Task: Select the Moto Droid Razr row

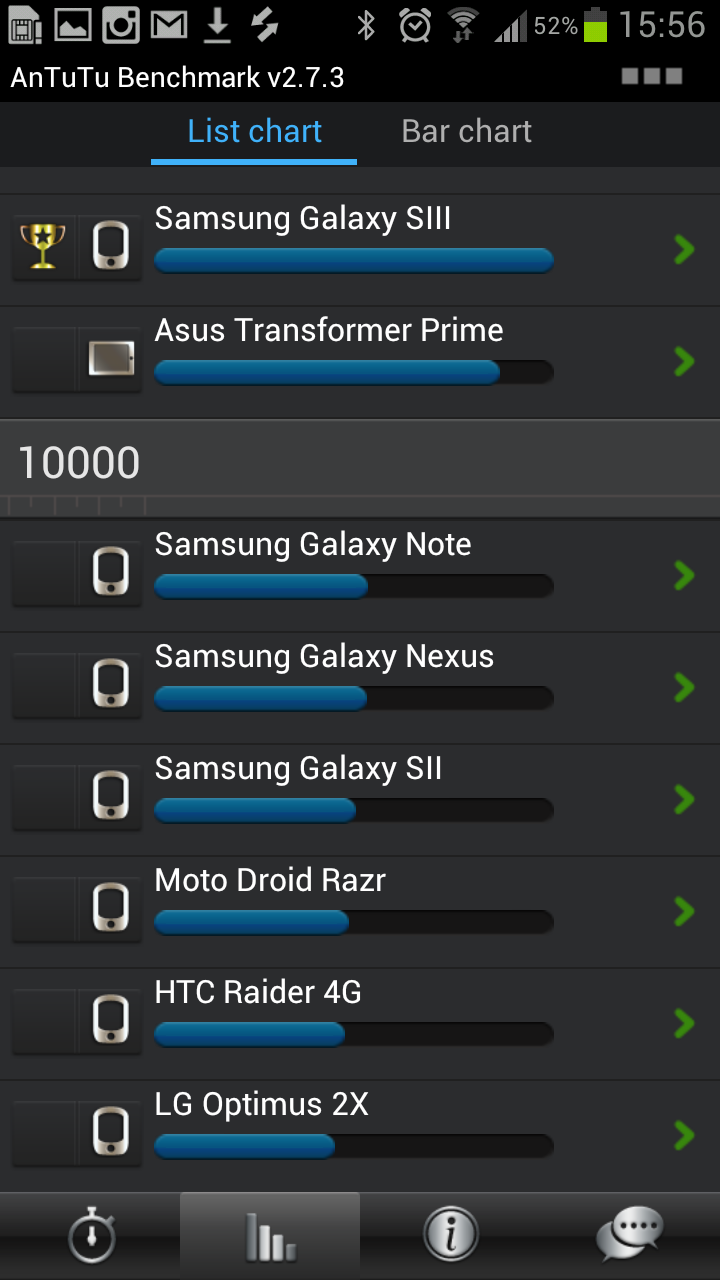Action: [360, 911]
